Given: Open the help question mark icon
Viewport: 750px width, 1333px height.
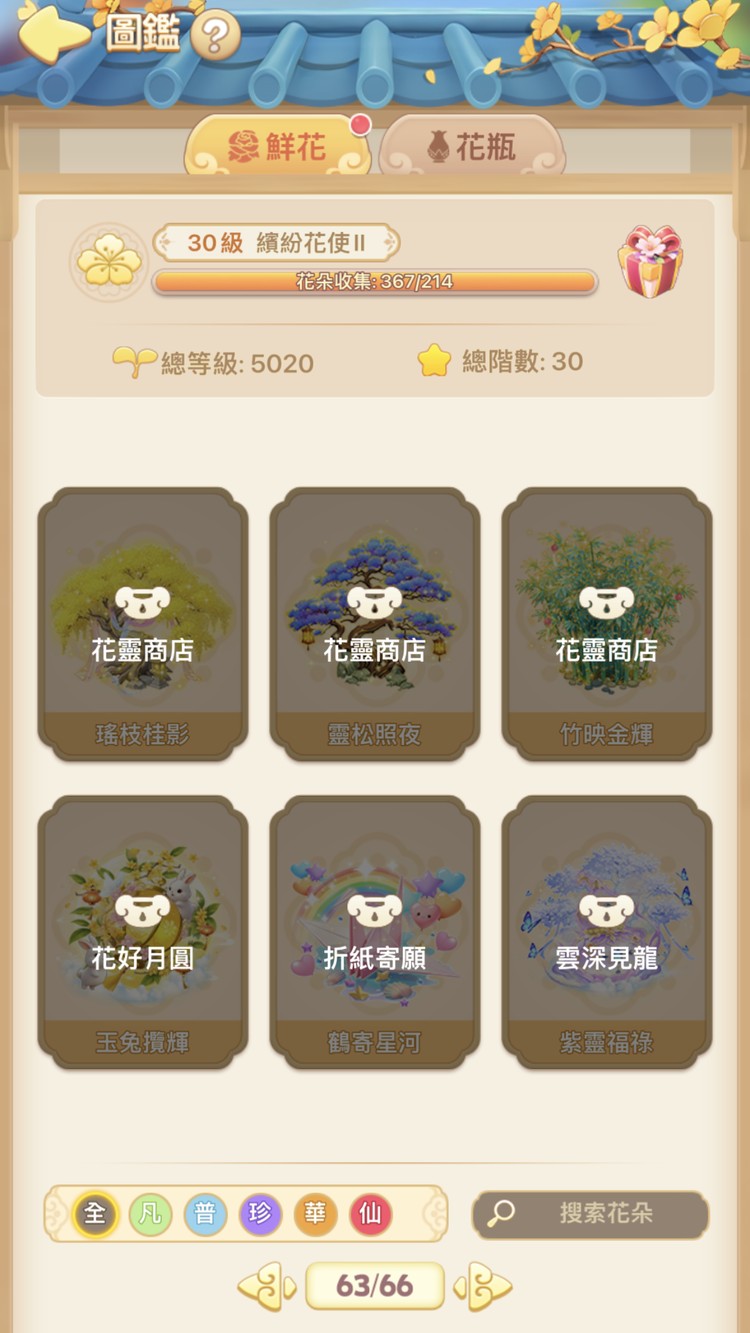Looking at the screenshot, I should pyautogui.click(x=213, y=32).
